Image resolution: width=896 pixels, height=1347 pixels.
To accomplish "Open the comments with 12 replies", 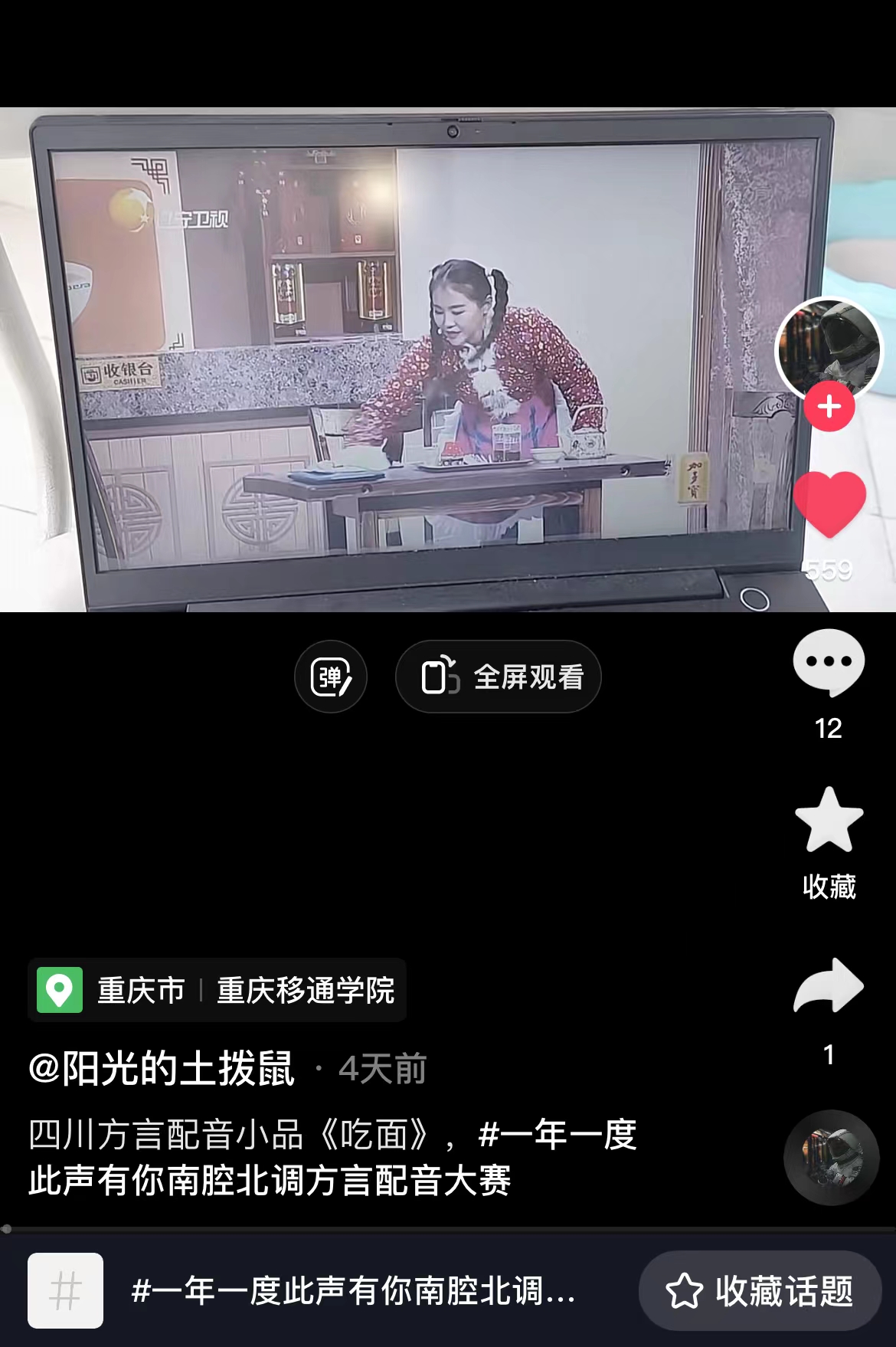I will 829,664.
